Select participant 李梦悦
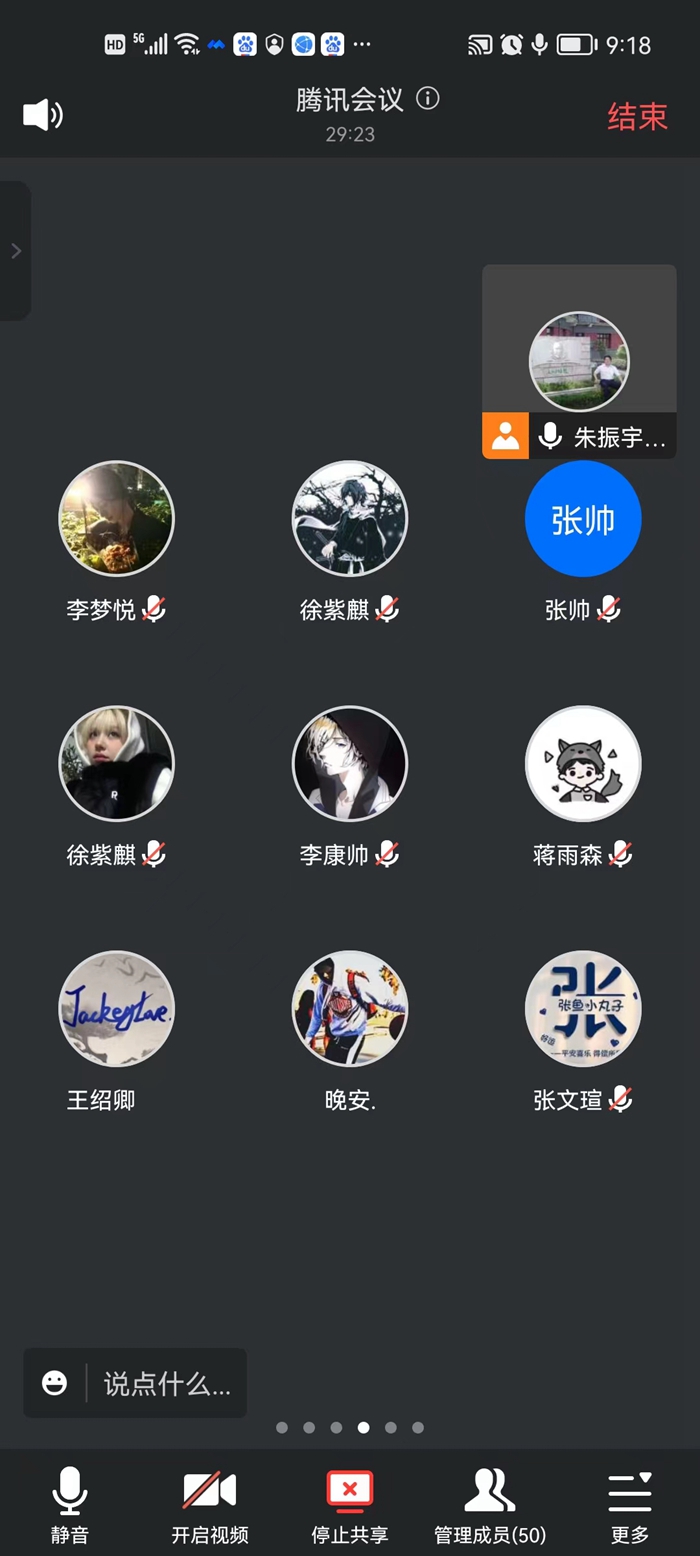The width and height of the screenshot is (700, 1556). tap(116, 519)
